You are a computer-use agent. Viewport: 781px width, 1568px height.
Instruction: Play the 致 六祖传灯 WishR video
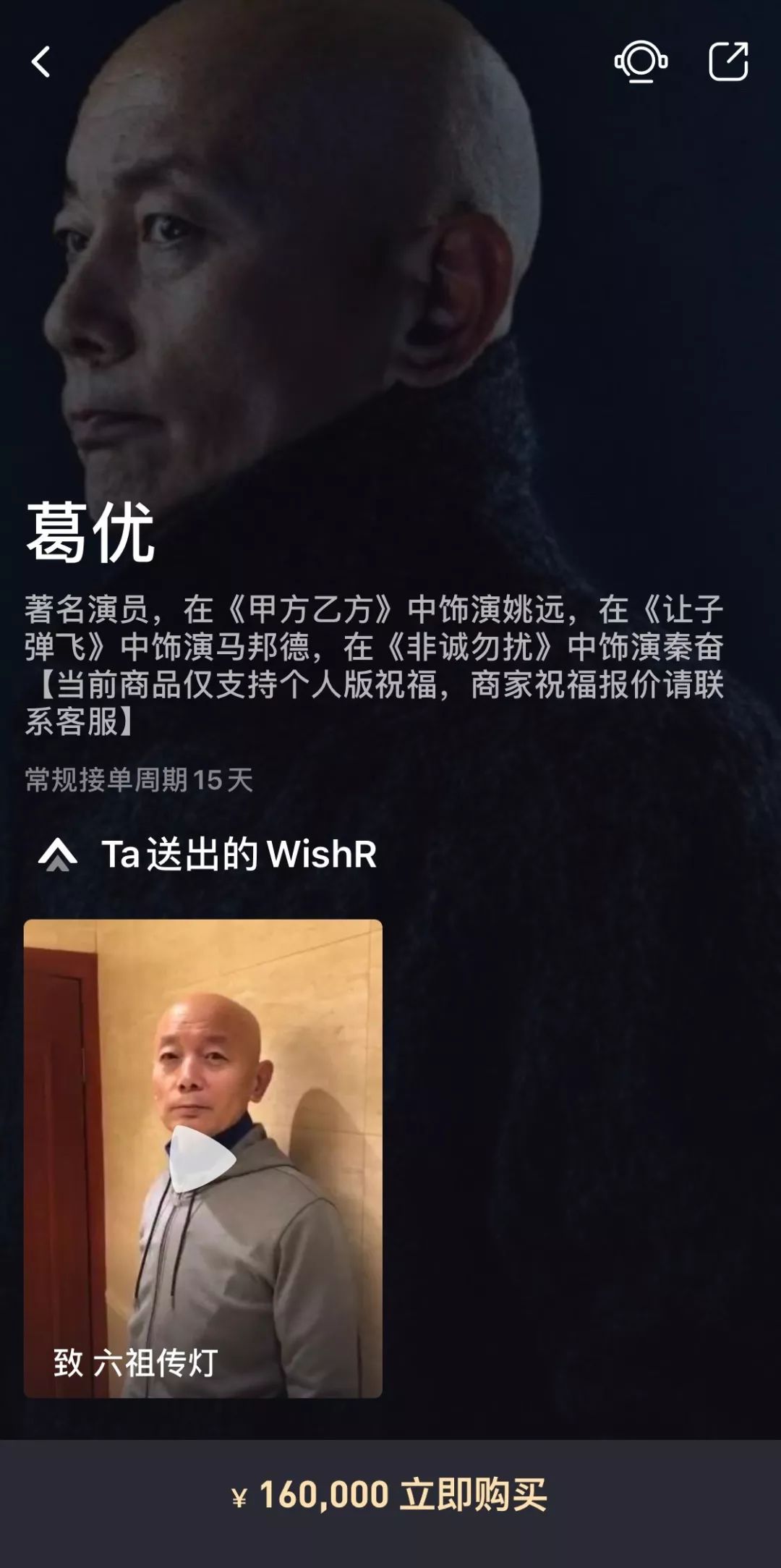pos(202,1158)
